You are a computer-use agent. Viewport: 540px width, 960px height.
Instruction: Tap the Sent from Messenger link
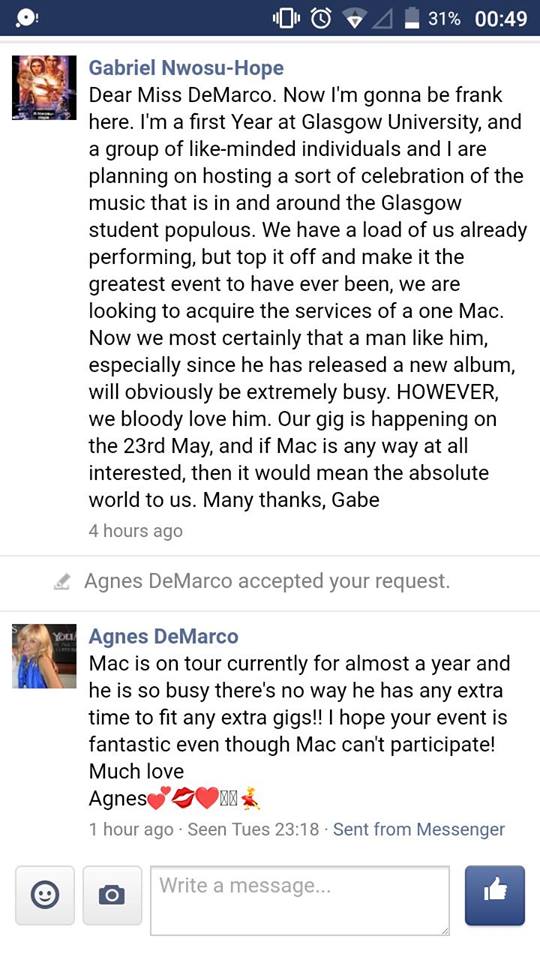(x=419, y=830)
